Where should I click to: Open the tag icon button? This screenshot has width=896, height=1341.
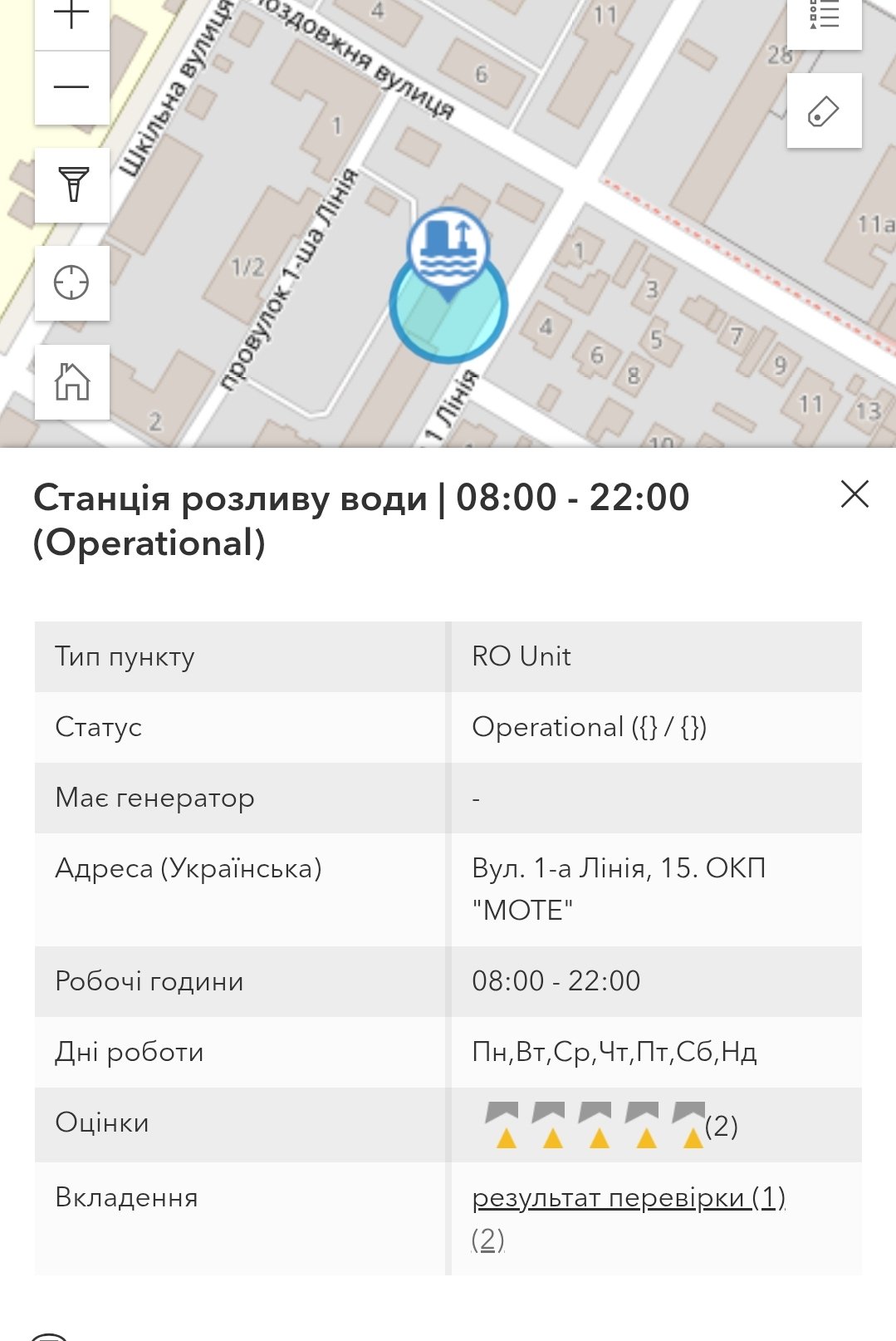(824, 111)
